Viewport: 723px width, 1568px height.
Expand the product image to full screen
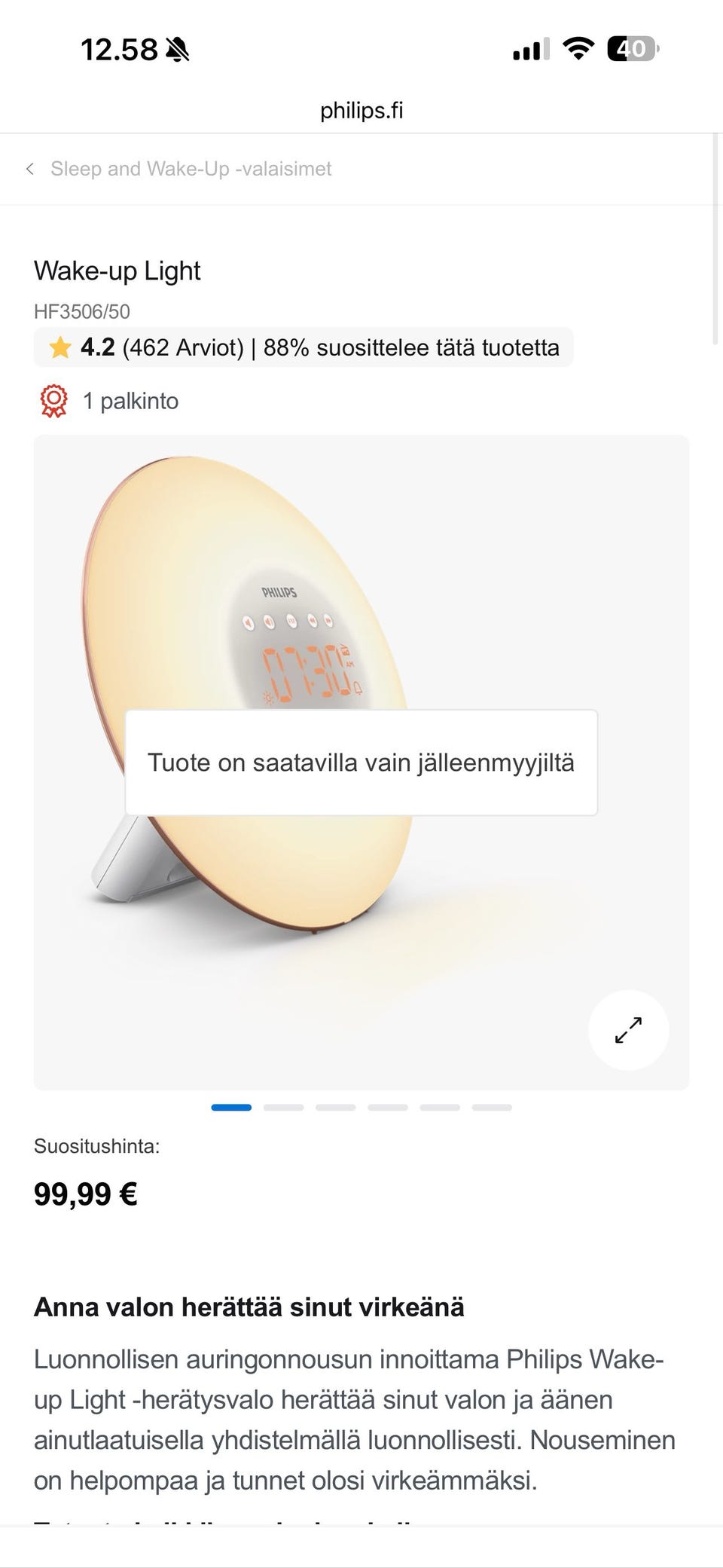pyautogui.click(x=628, y=1029)
